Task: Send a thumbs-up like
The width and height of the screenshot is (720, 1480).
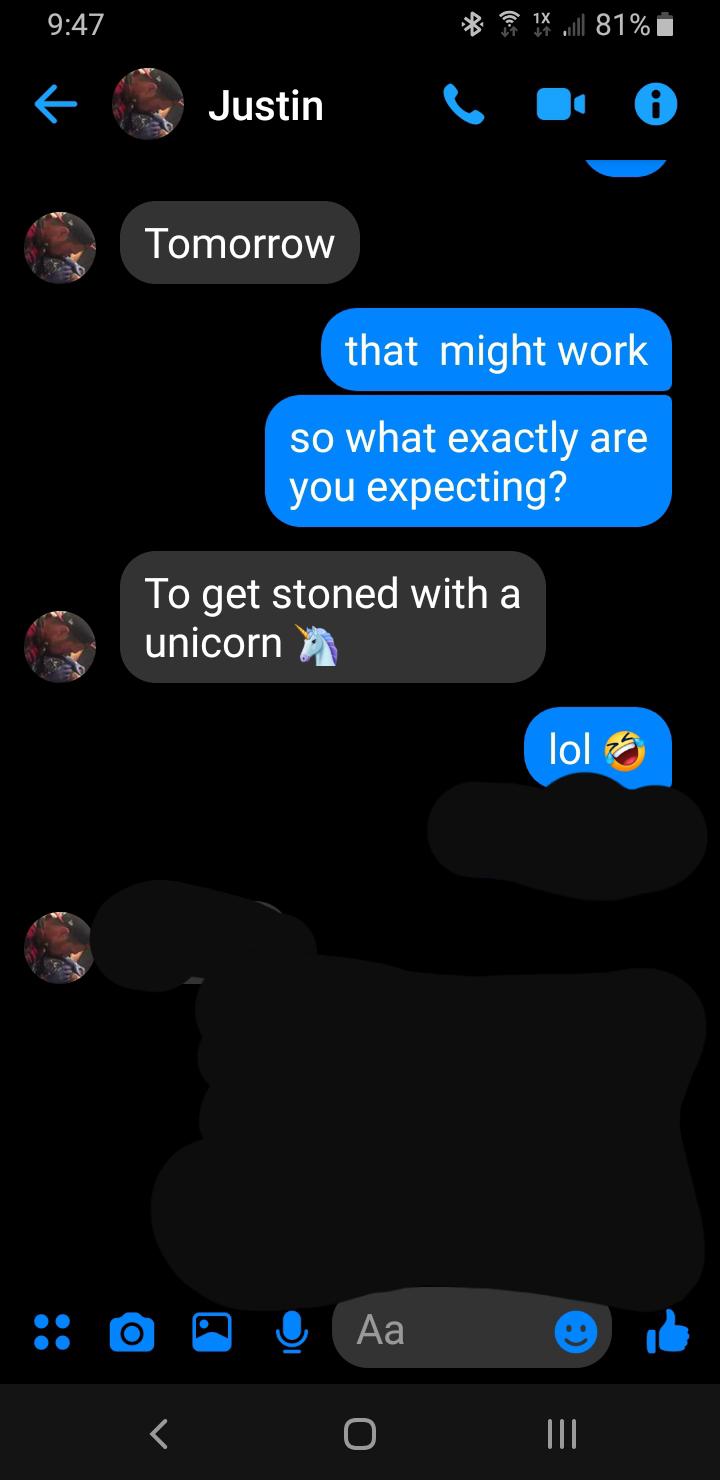Action: click(667, 1331)
